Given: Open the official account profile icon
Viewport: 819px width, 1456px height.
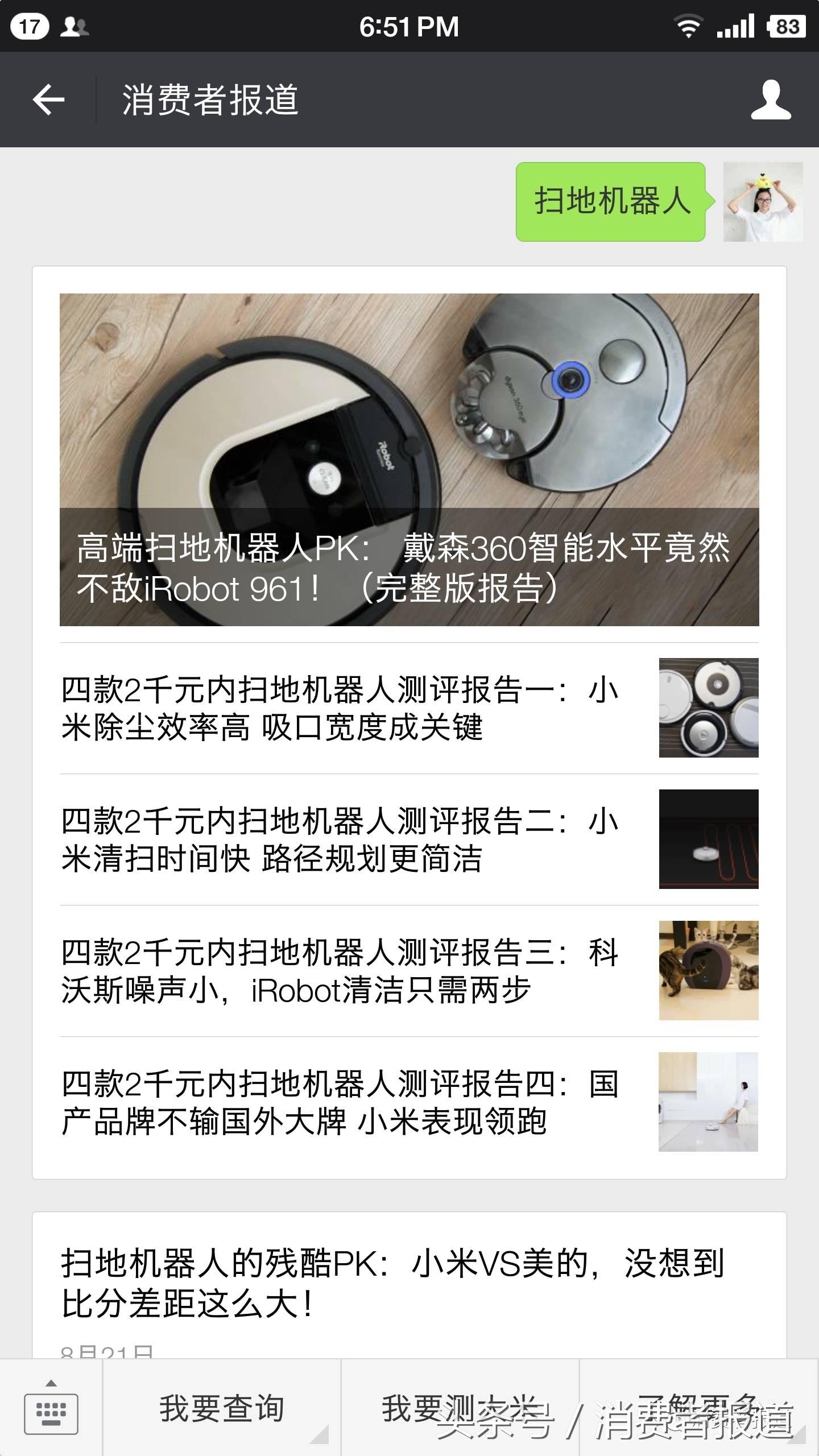Looking at the screenshot, I should [770, 100].
